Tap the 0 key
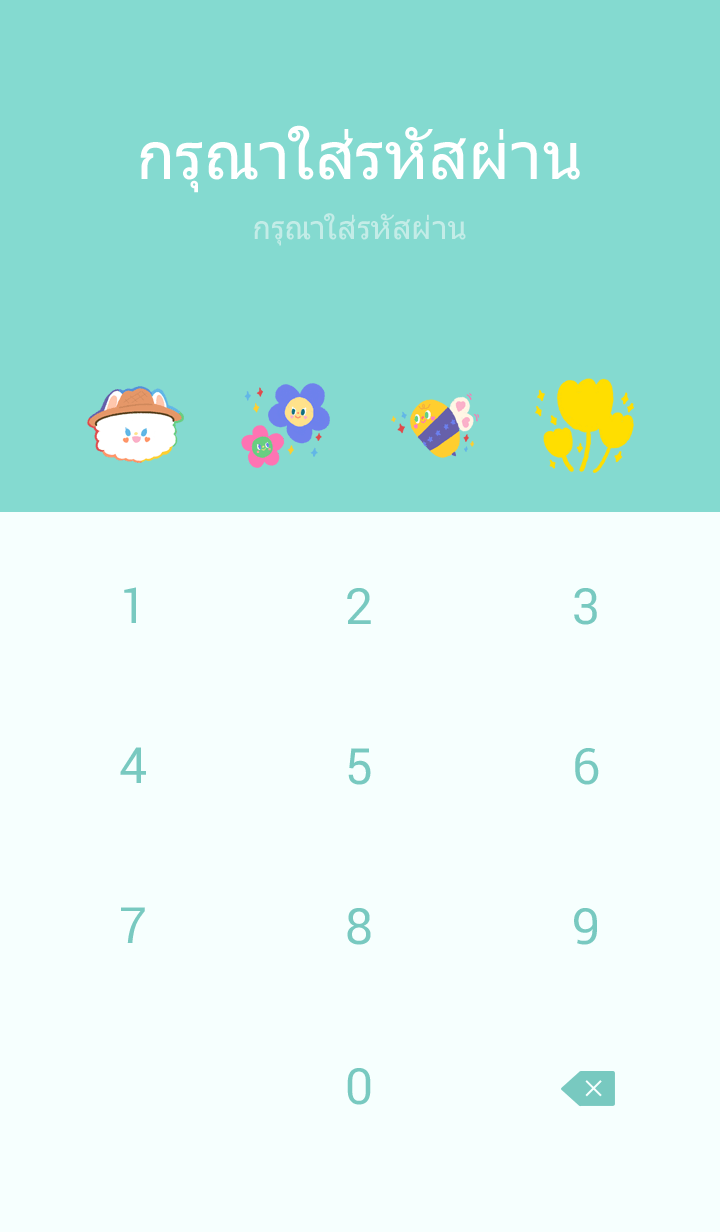The image size is (720, 1232). coord(359,1087)
